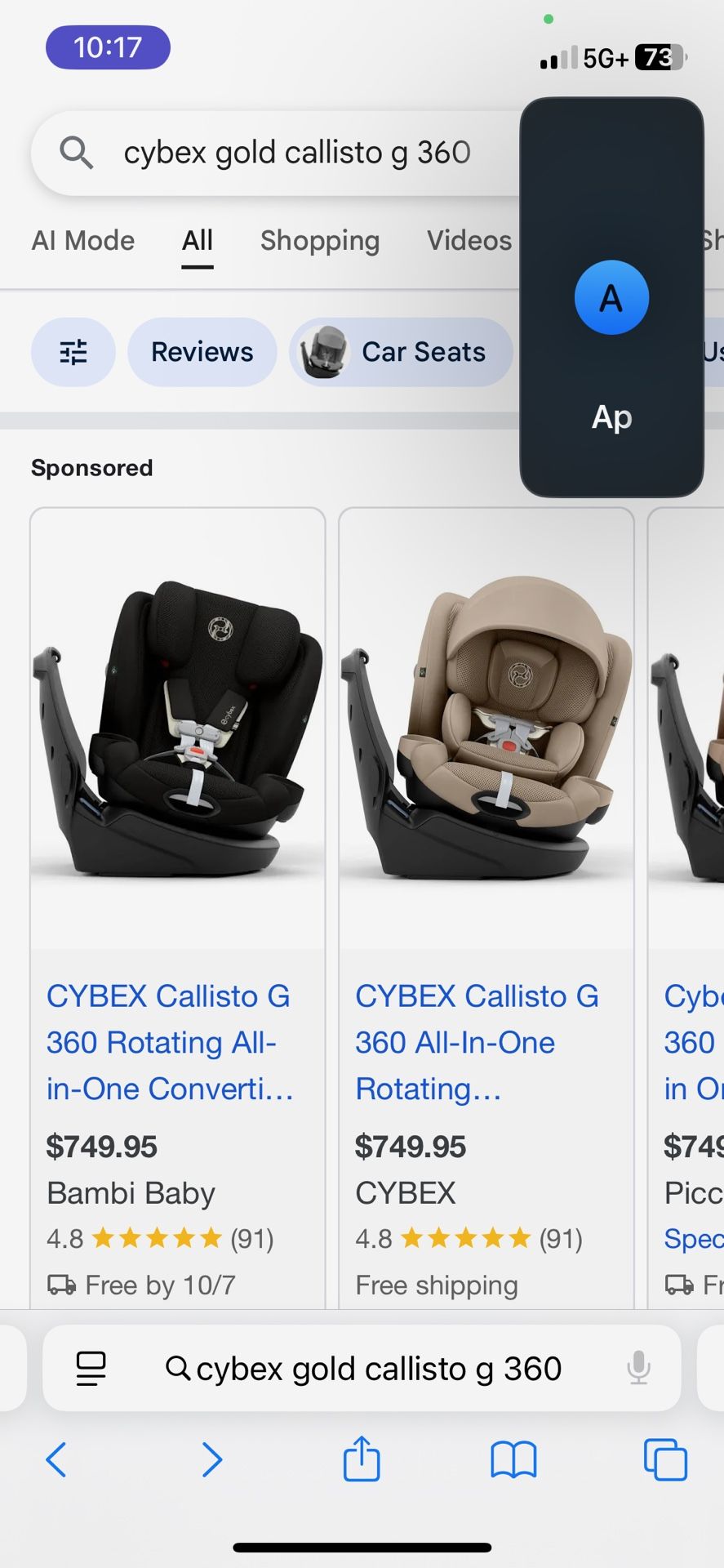Tap the Google search box

(x=294, y=153)
